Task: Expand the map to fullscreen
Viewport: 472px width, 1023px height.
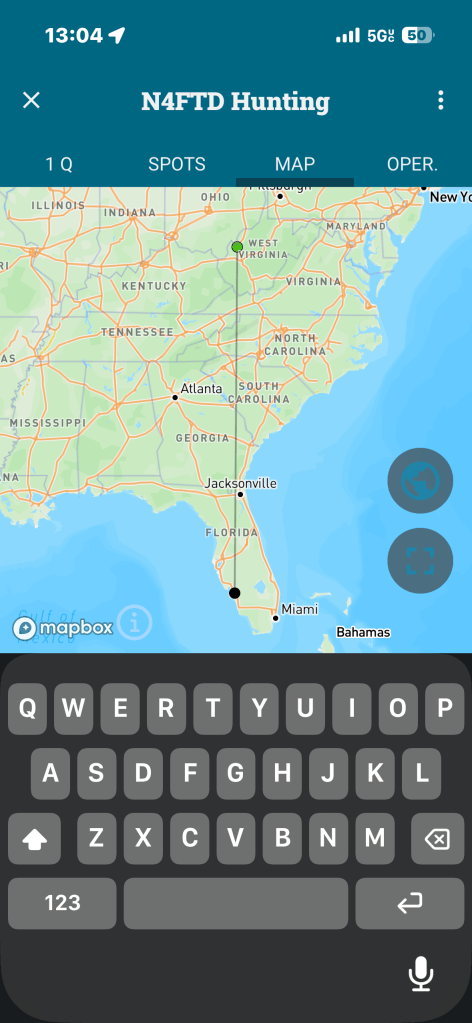Action: (420, 560)
